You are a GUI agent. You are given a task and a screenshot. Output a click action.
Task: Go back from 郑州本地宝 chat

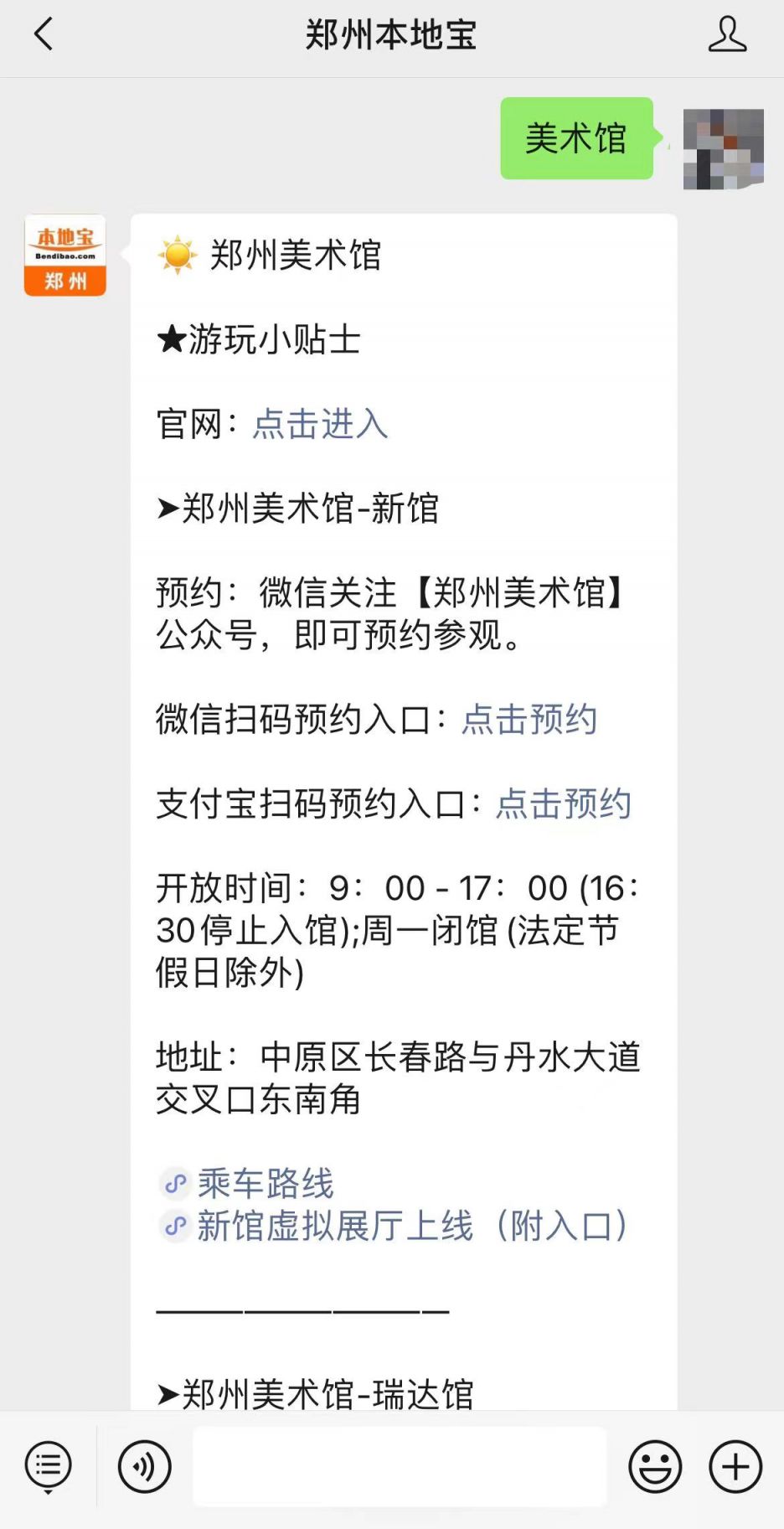point(44,35)
